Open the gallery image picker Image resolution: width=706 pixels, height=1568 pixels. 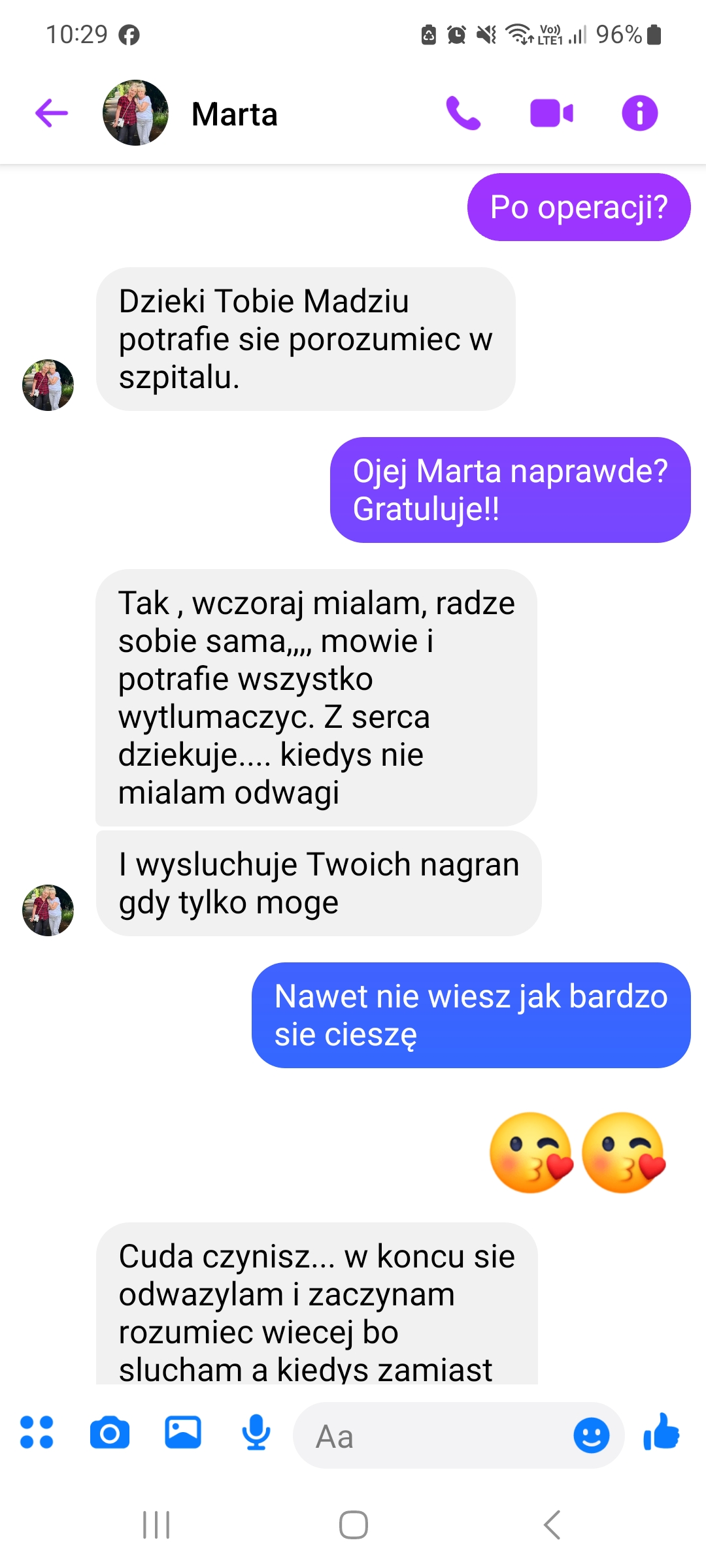183,1432
